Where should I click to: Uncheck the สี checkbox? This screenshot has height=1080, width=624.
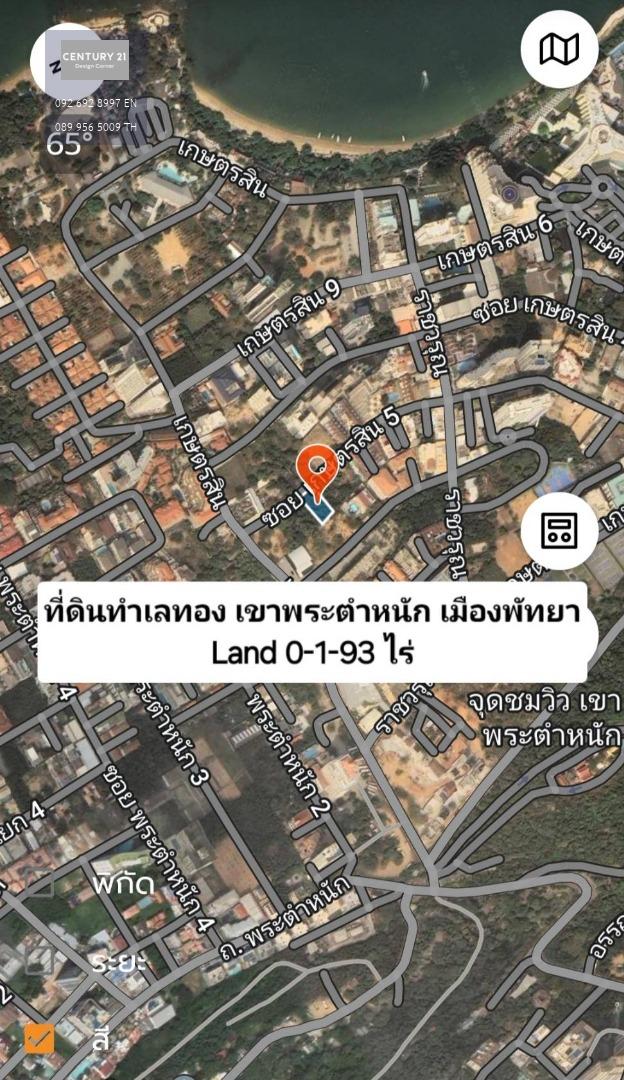point(39,1039)
